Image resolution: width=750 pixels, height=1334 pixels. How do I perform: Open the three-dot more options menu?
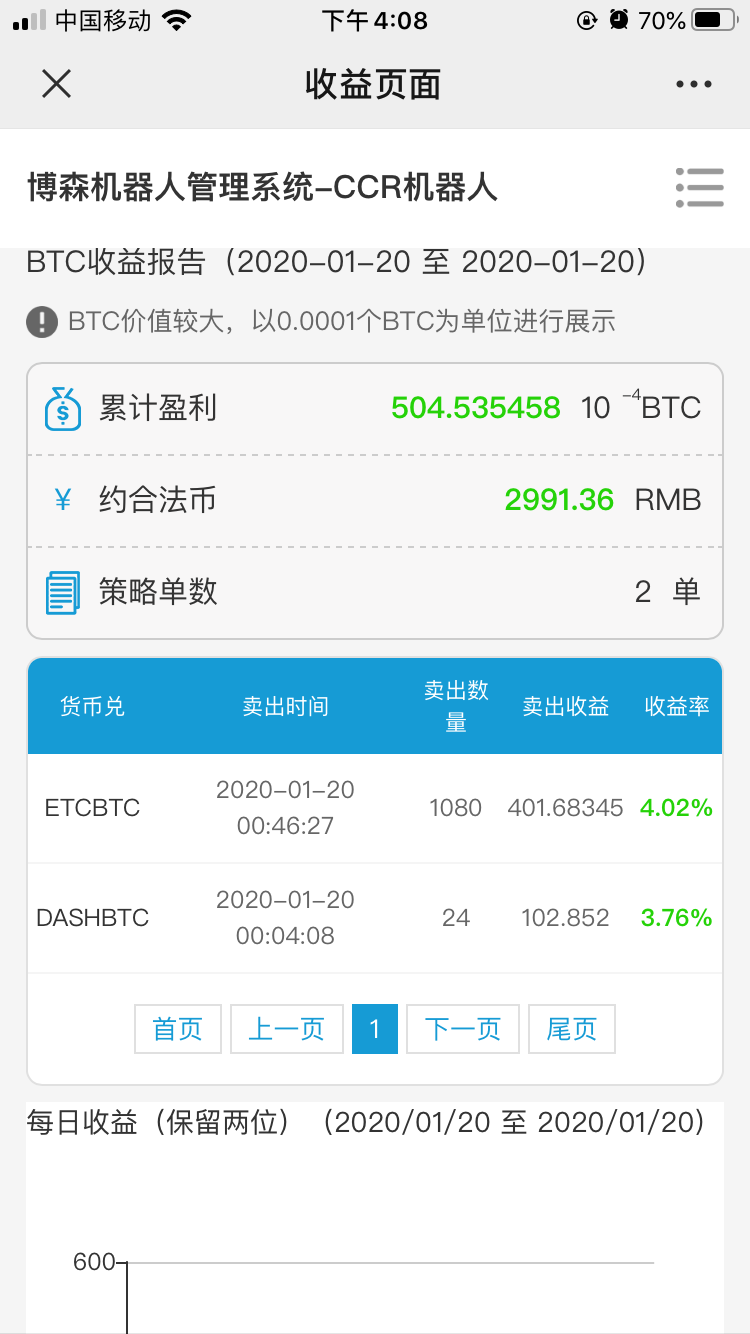[x=694, y=85]
